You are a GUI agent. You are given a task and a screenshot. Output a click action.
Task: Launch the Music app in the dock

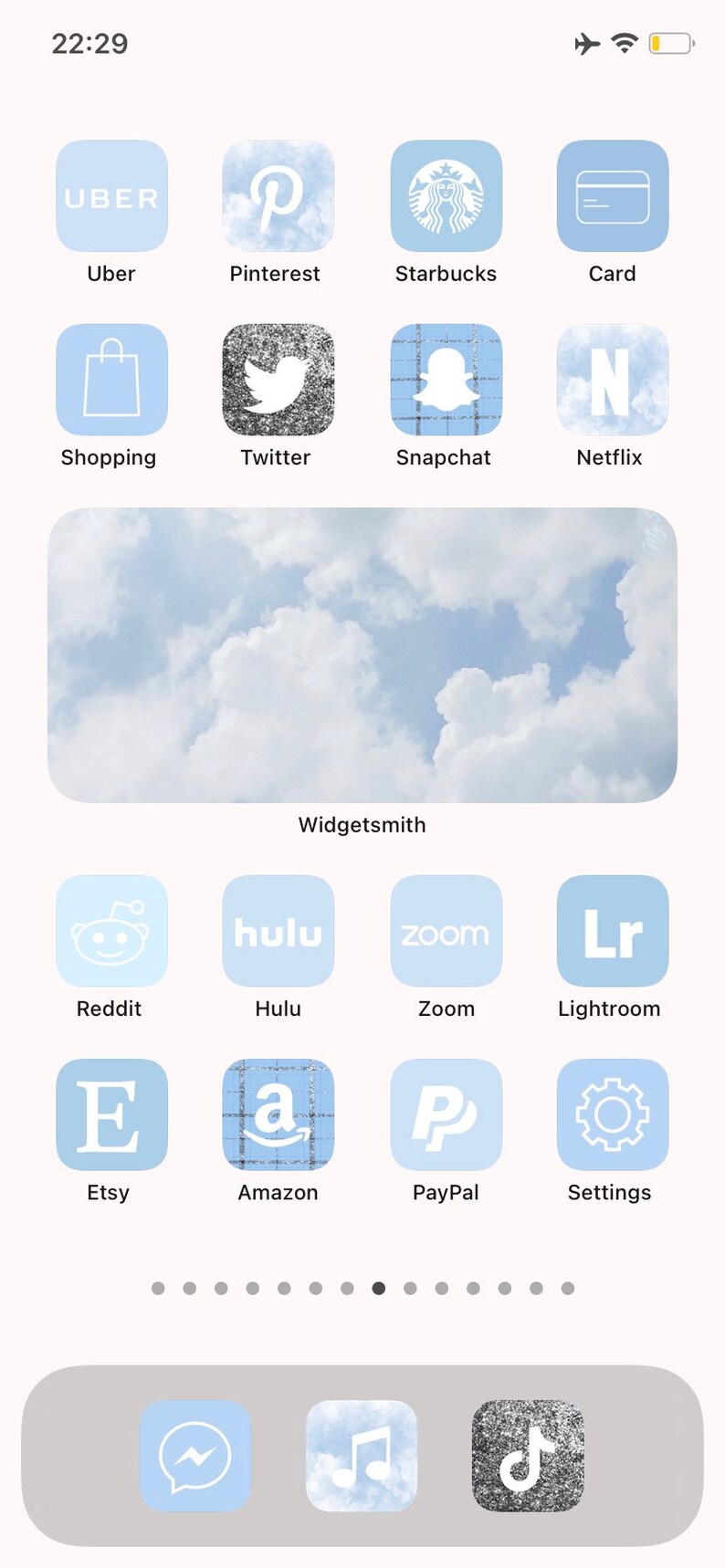point(362,1456)
